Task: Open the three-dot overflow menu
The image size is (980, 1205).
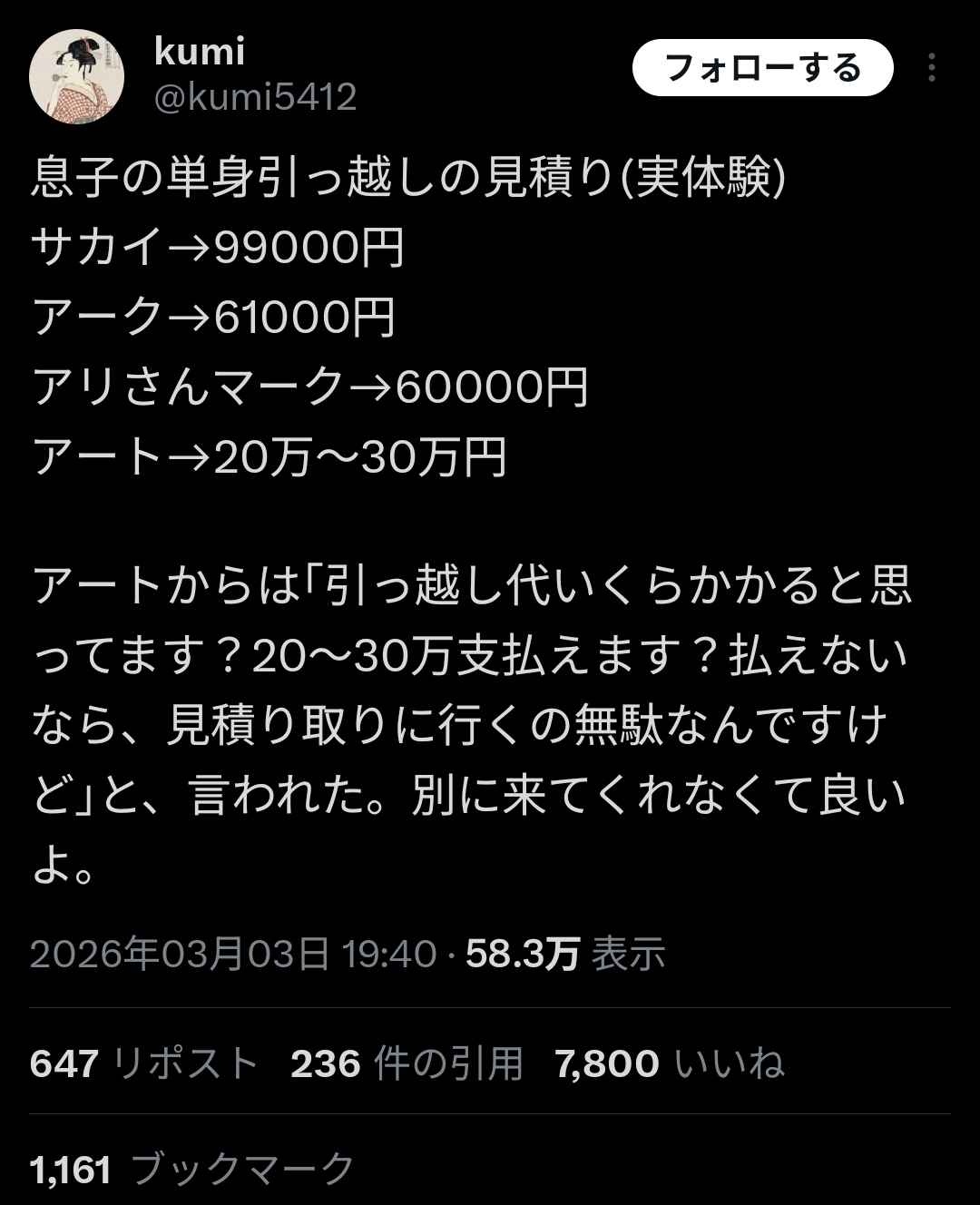Action: tap(932, 68)
